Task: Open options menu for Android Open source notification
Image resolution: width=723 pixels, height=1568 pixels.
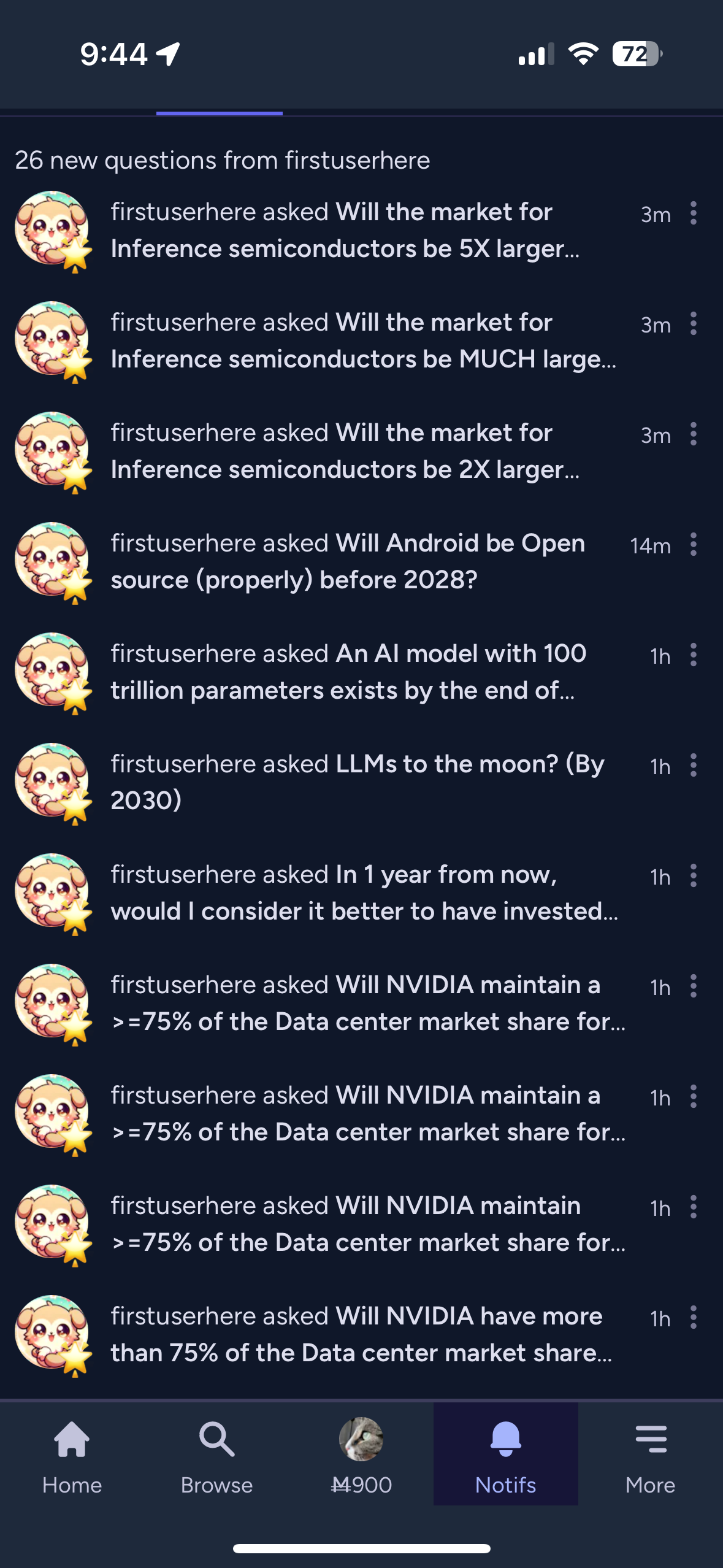Action: (x=693, y=544)
